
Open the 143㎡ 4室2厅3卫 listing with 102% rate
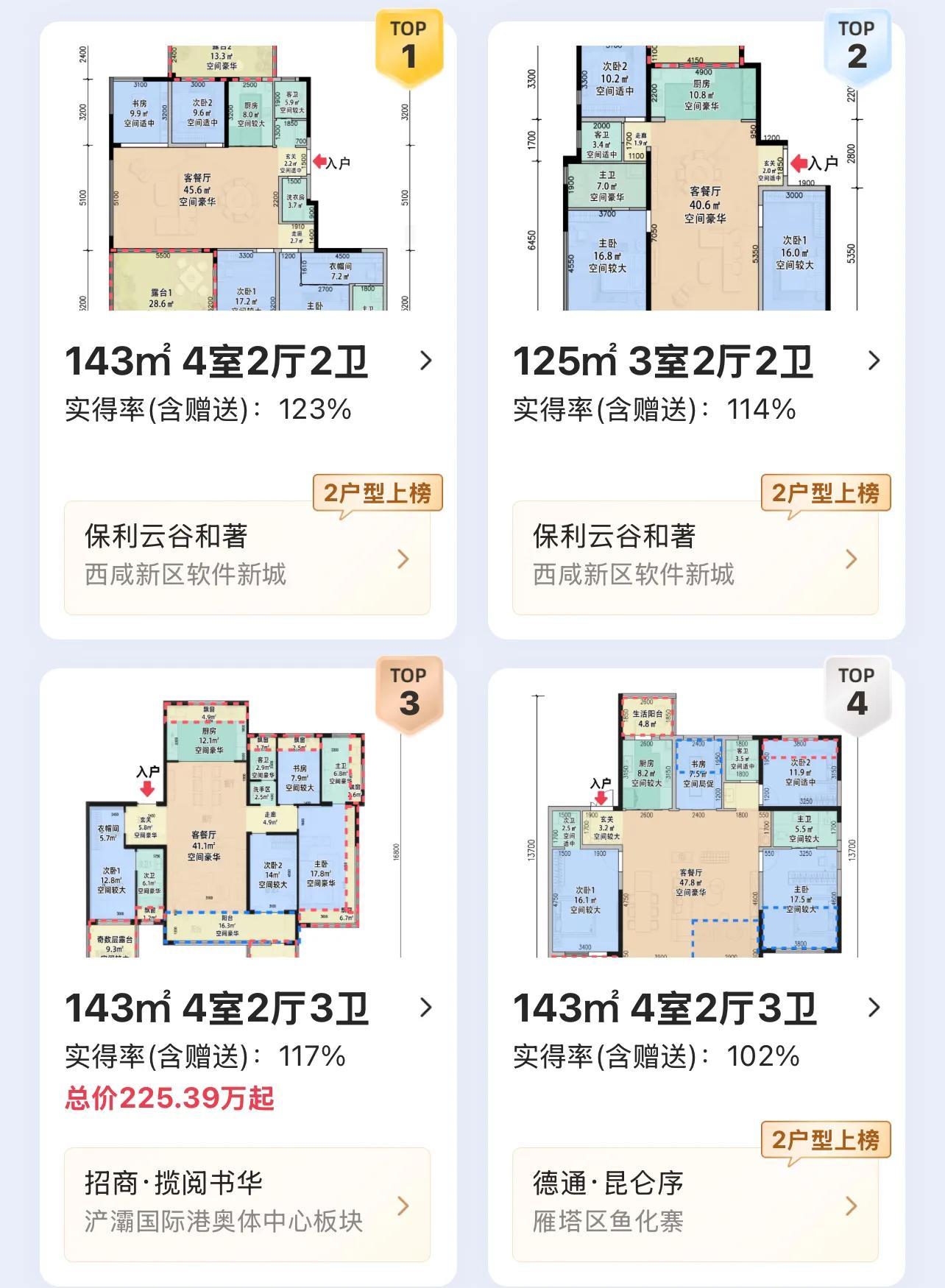click(696, 1008)
